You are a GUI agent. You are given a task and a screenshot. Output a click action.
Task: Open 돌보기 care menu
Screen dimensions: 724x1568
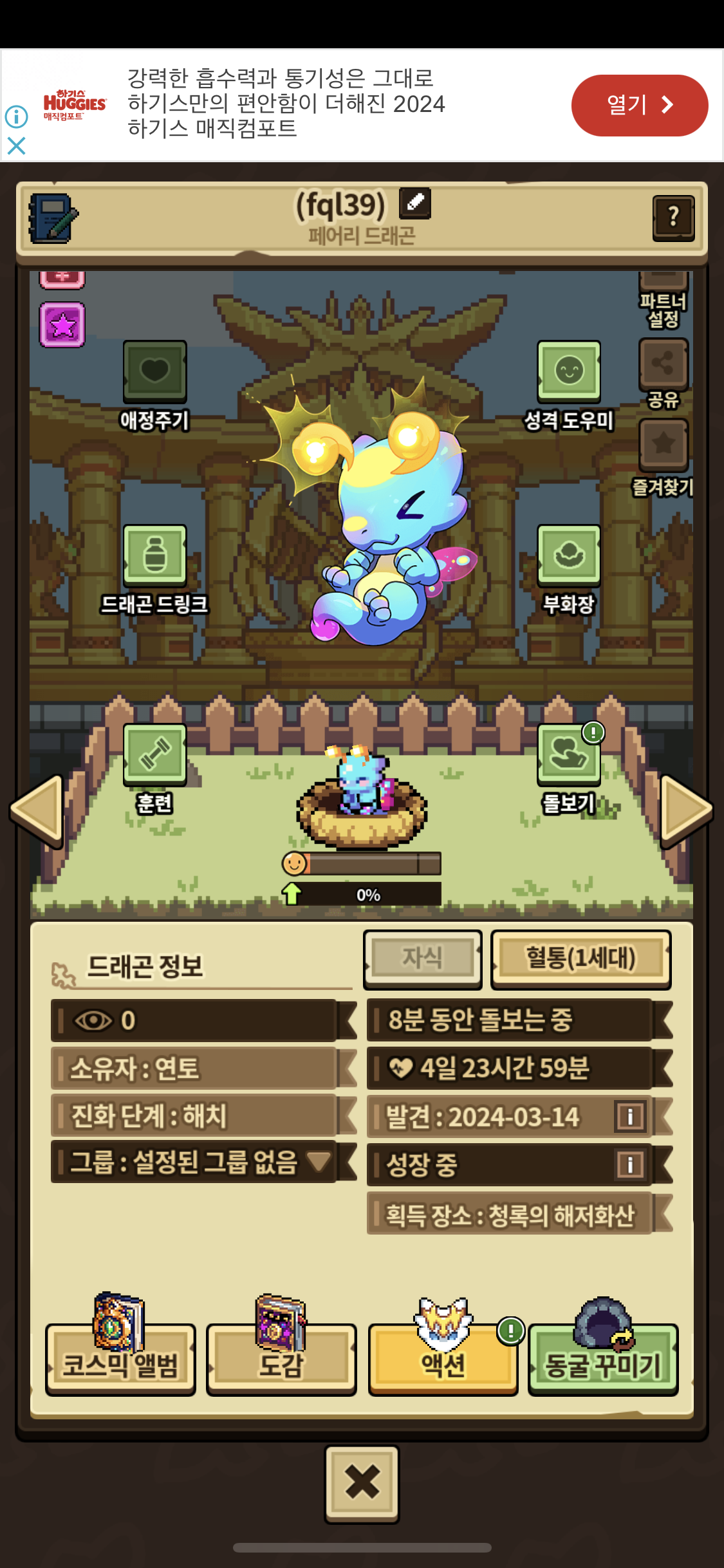pos(569,754)
